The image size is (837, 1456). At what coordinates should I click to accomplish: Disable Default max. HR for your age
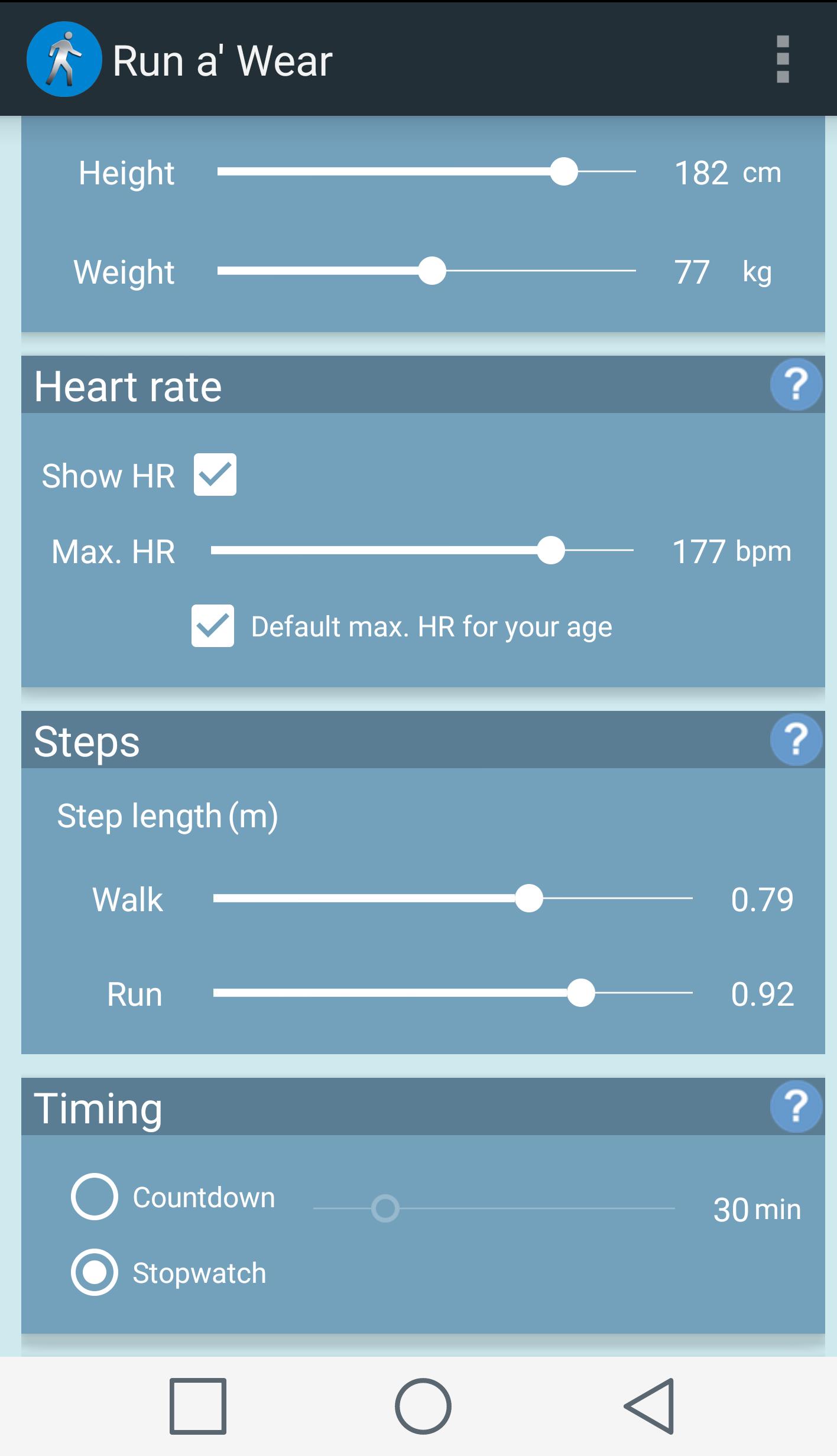(x=213, y=626)
